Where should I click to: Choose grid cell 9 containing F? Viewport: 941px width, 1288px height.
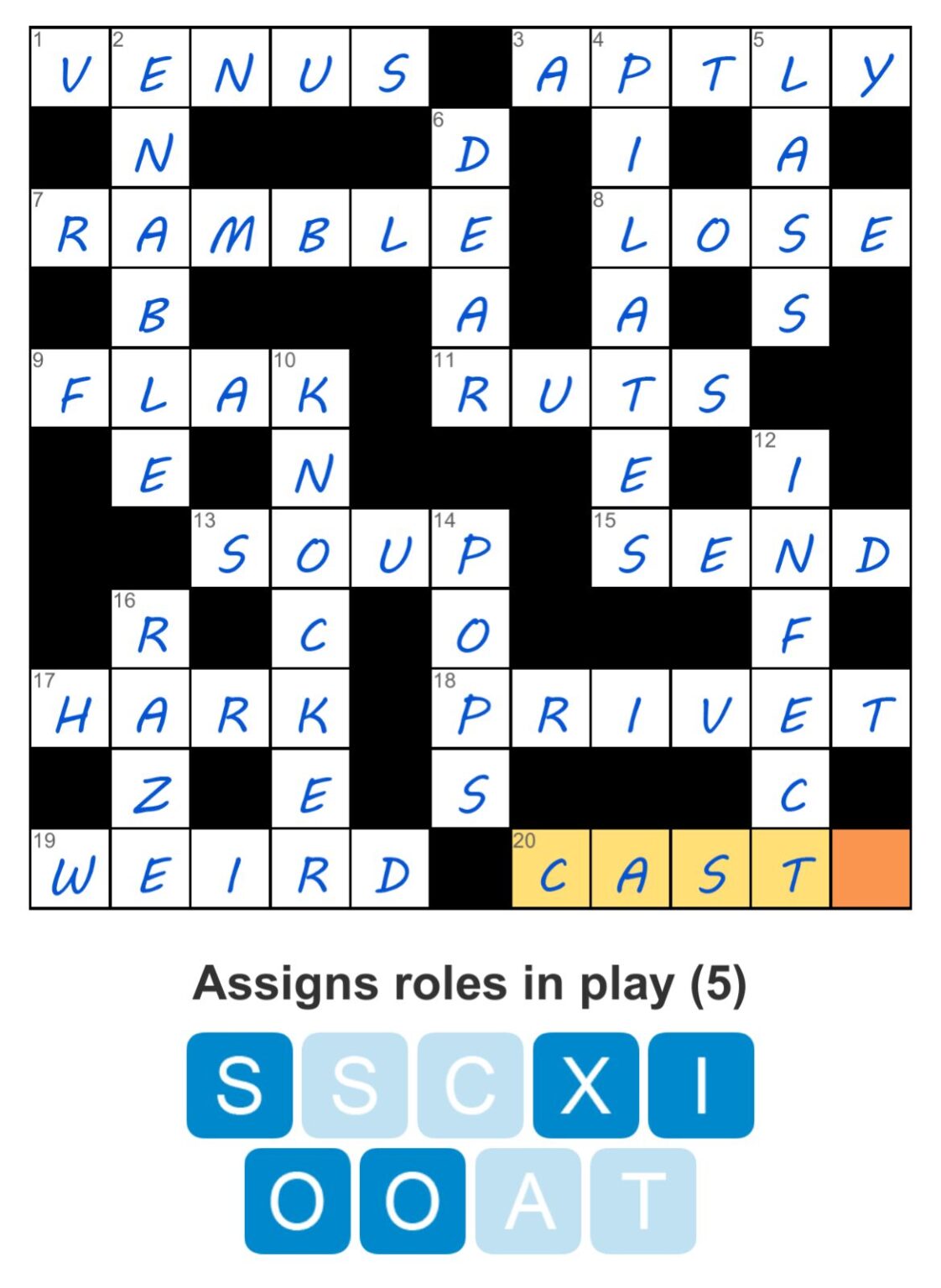70,388
